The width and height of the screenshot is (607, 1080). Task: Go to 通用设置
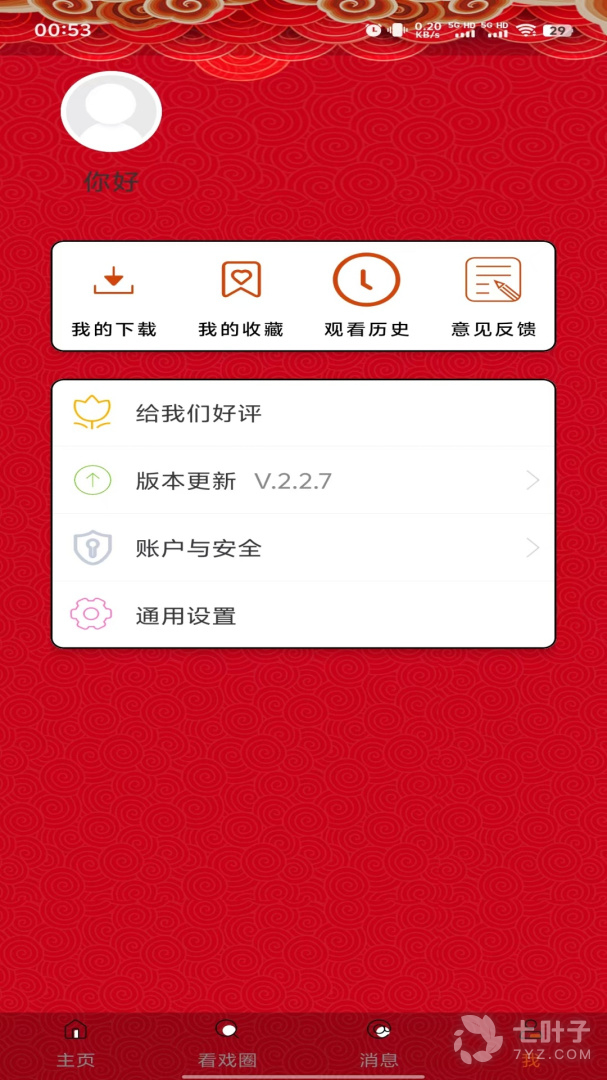coord(303,615)
